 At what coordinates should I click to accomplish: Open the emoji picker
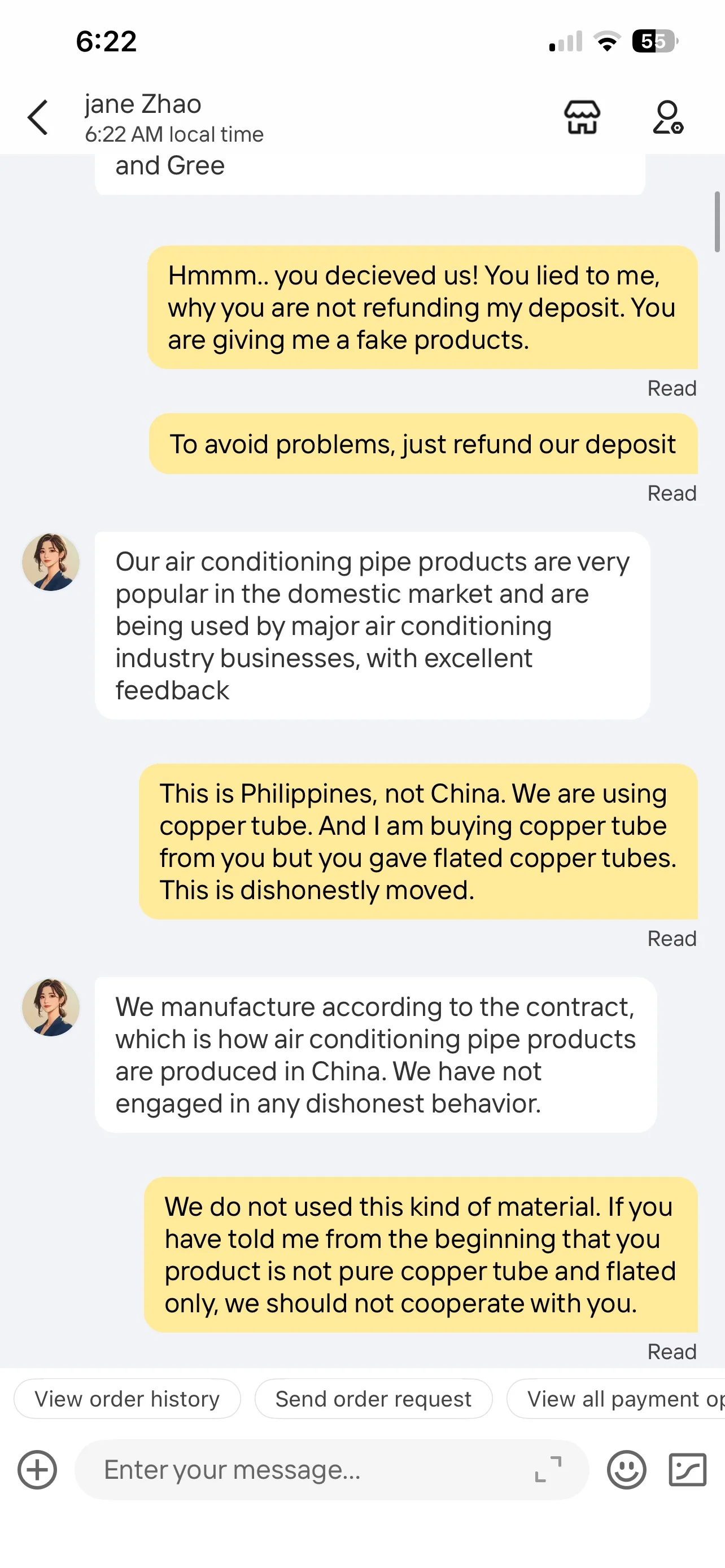626,1469
